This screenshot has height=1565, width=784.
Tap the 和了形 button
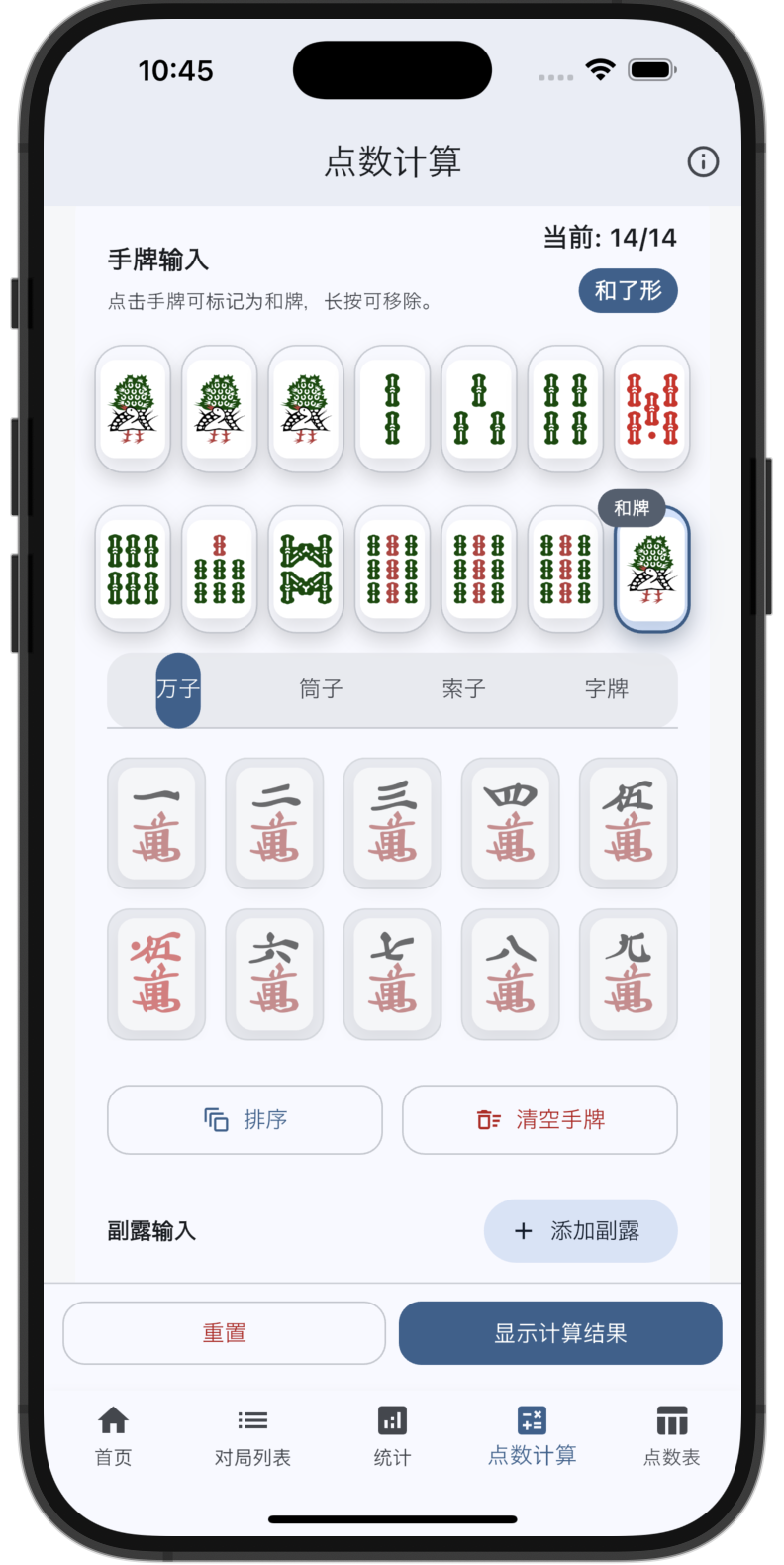pos(628,290)
